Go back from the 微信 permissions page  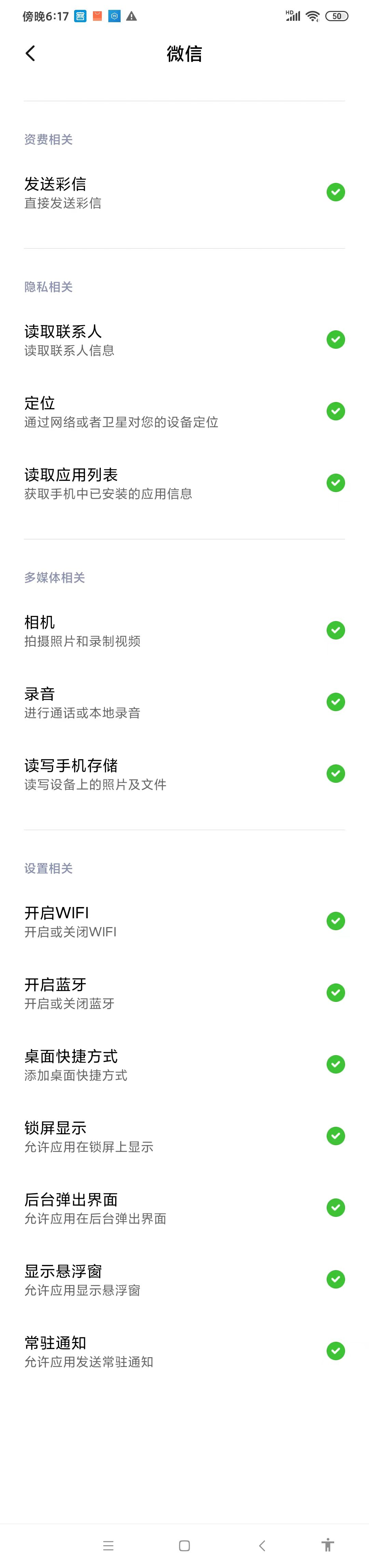pos(30,54)
